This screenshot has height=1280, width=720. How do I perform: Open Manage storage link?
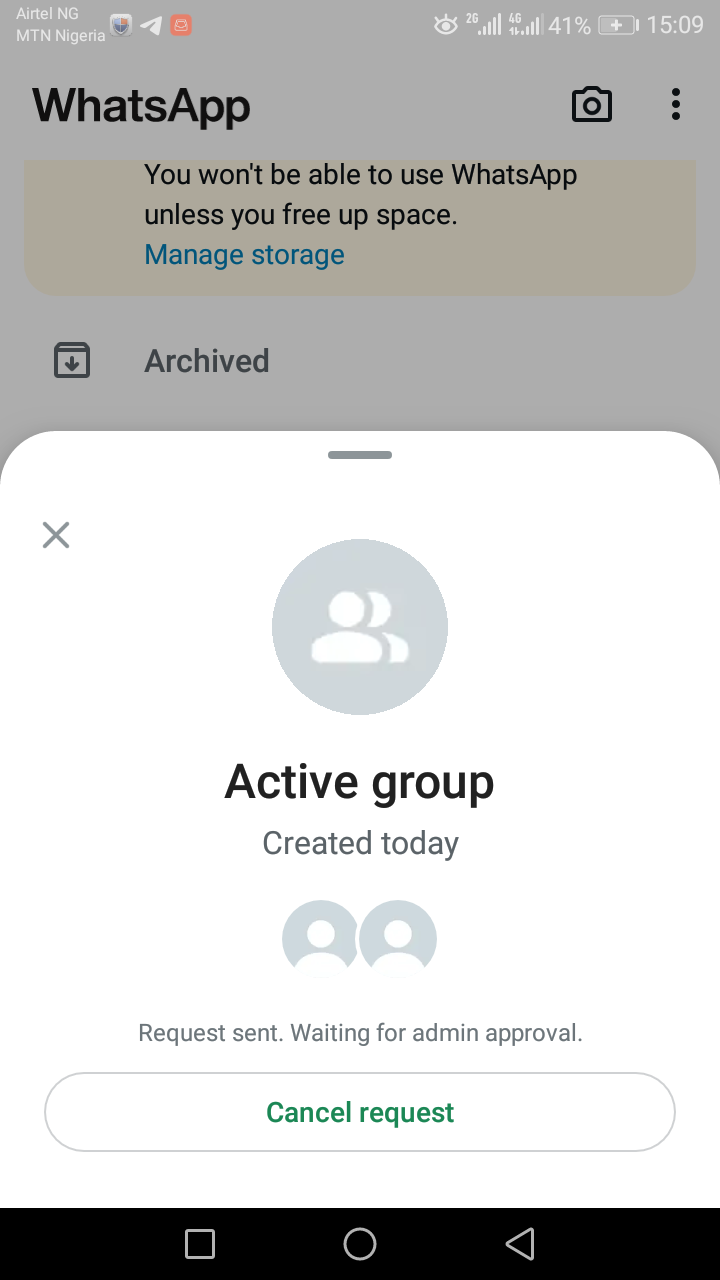(x=244, y=255)
